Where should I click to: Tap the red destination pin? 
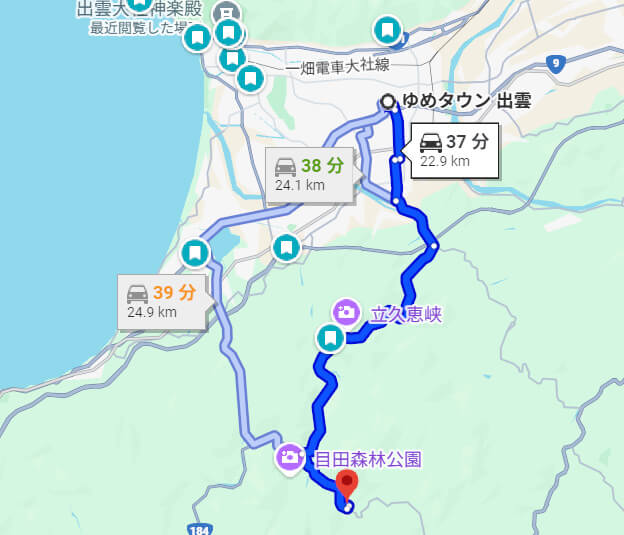tap(346, 485)
